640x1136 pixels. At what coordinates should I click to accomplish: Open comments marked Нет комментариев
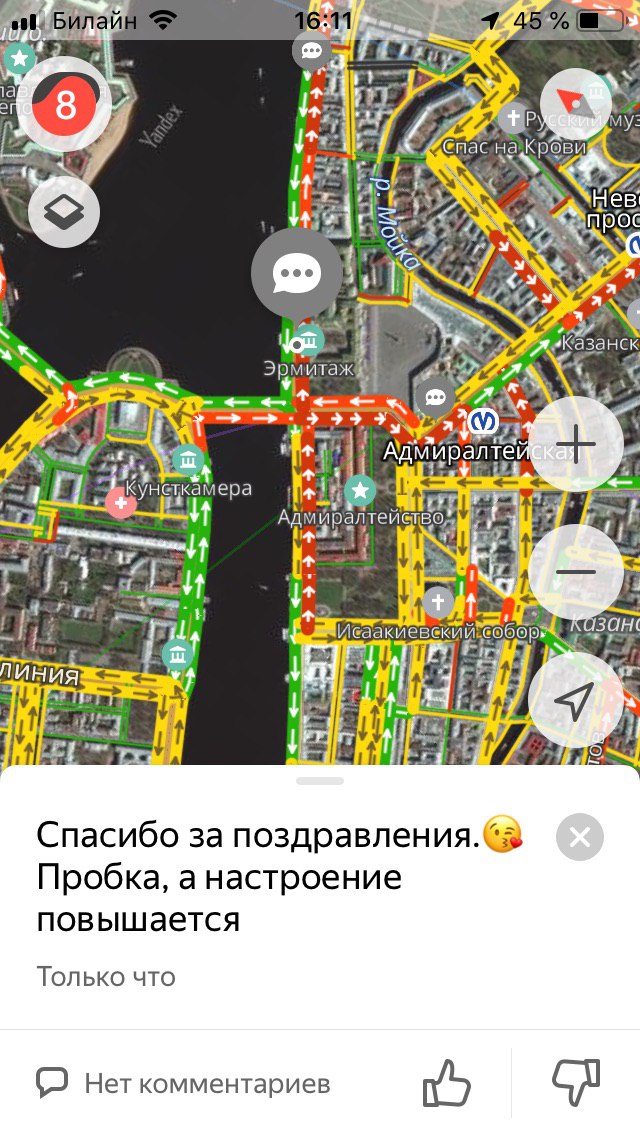pos(183,1082)
